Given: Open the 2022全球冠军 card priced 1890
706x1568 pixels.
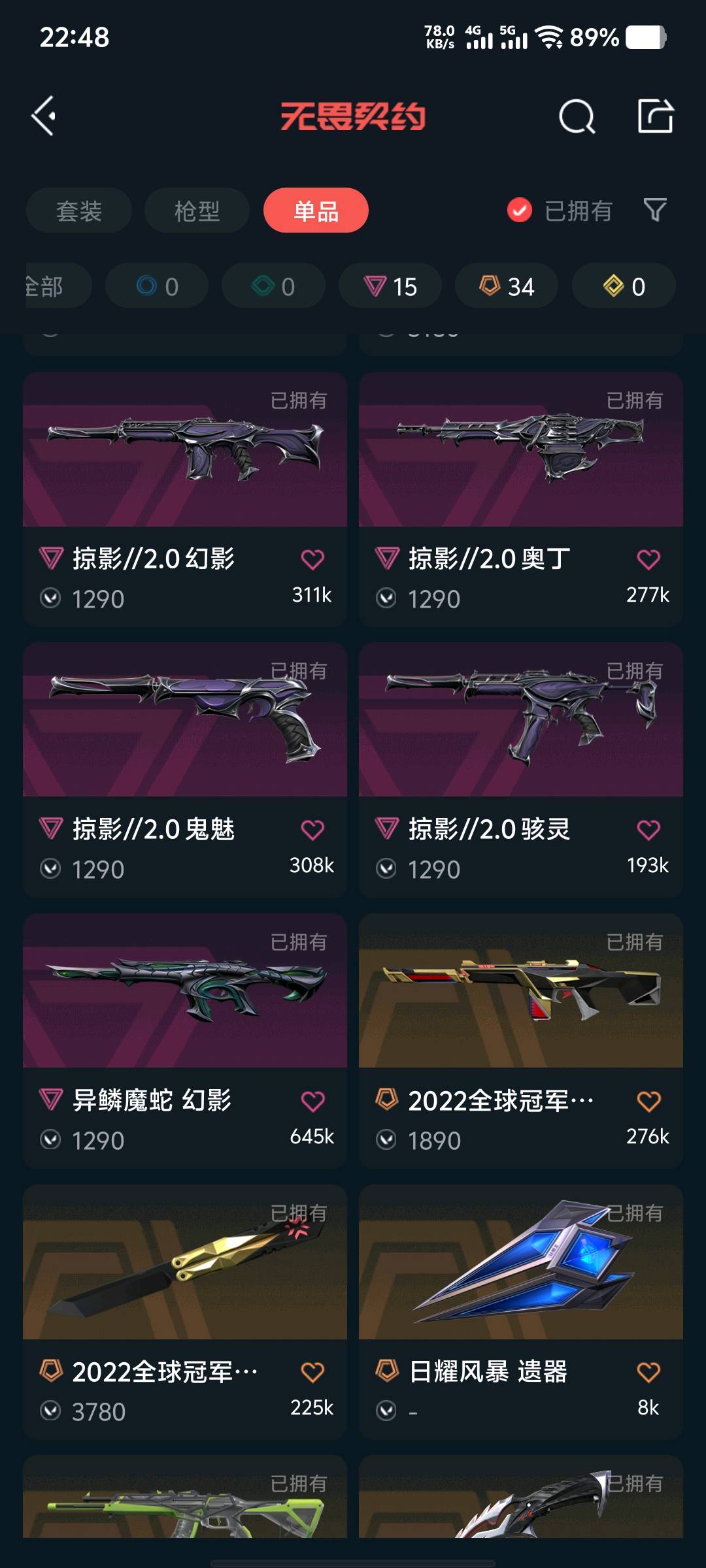Looking at the screenshot, I should [x=520, y=1000].
